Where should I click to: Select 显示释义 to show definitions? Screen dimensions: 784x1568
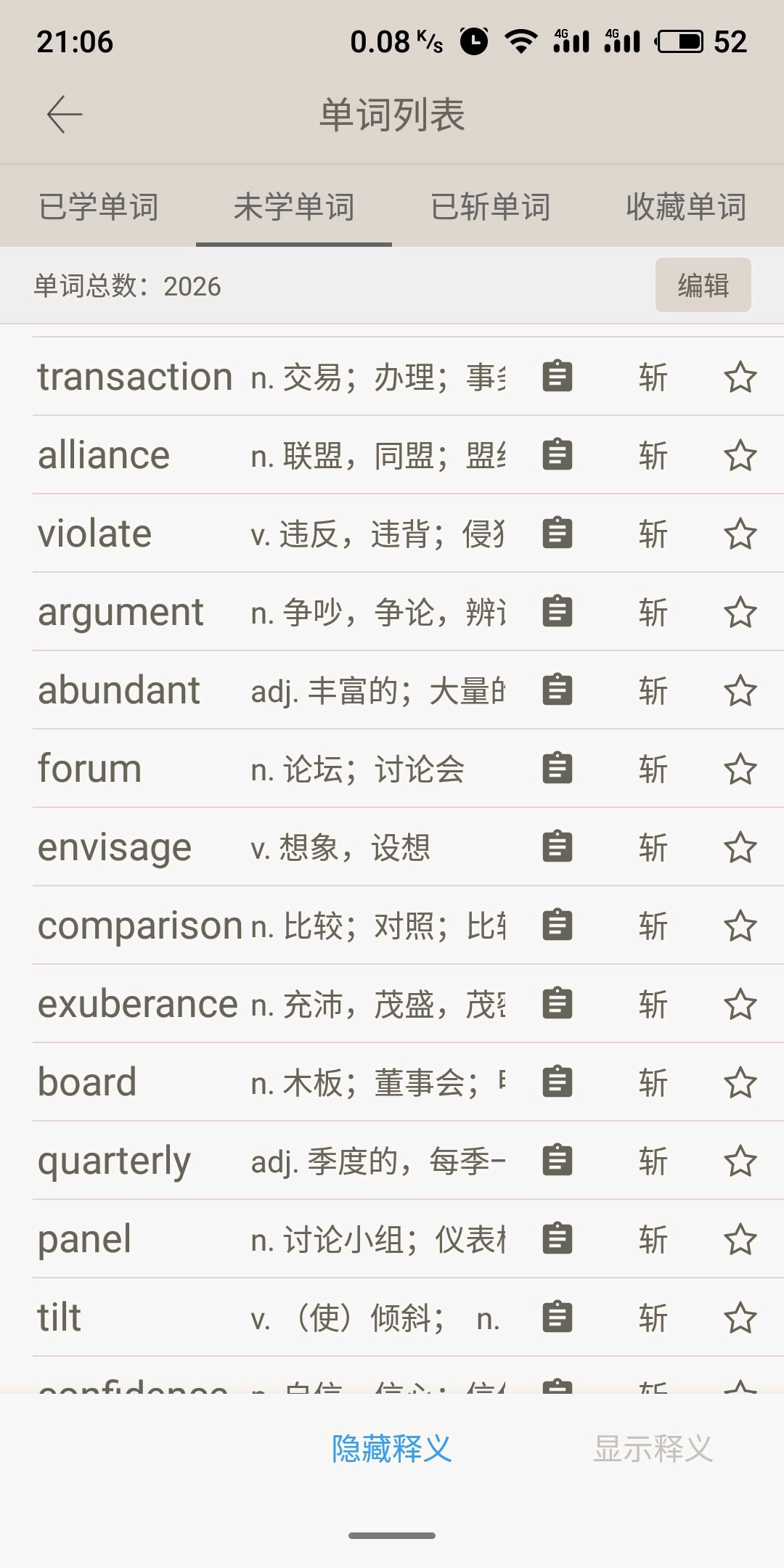tap(653, 1449)
